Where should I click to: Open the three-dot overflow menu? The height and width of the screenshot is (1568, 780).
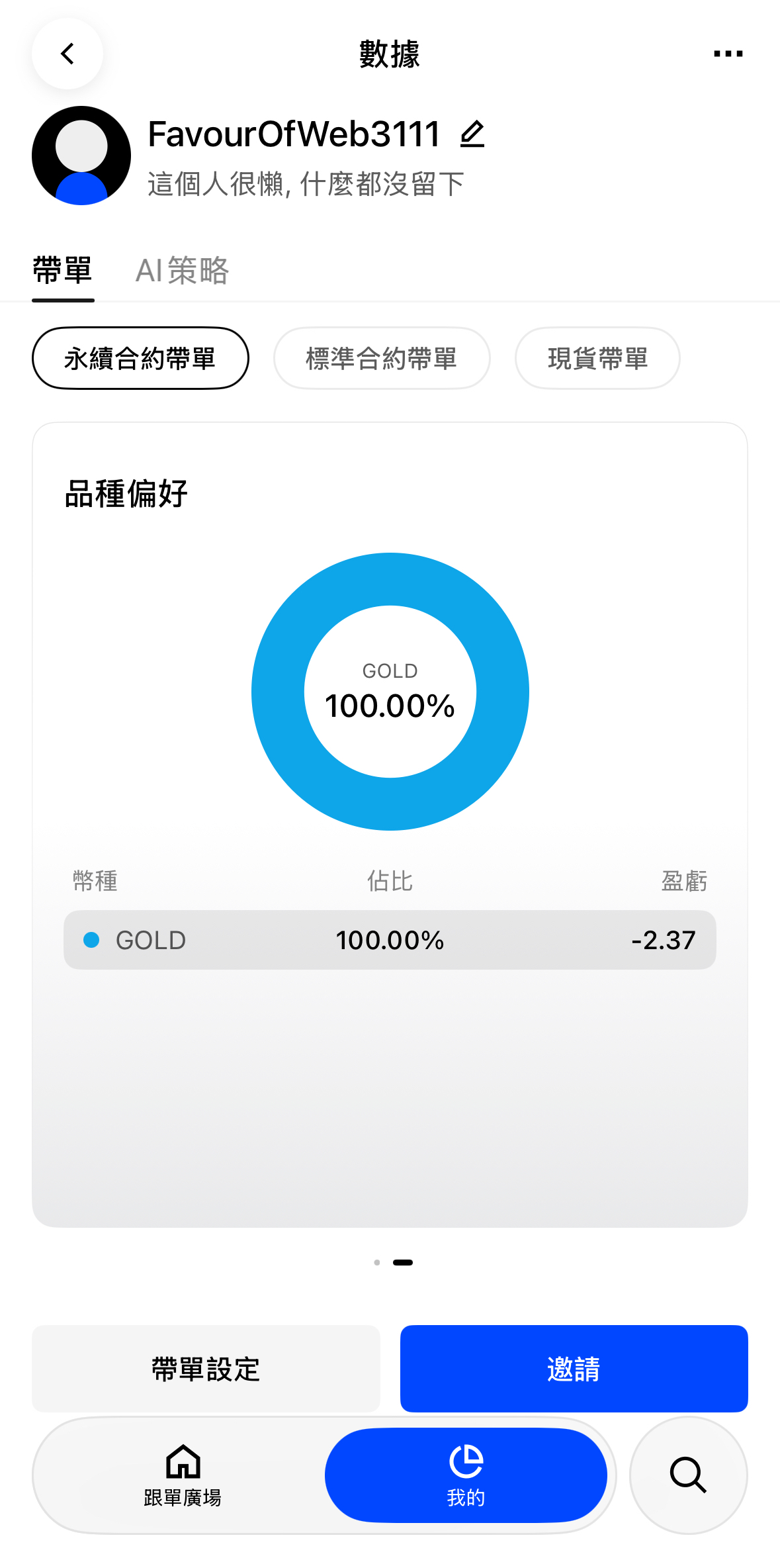728,54
